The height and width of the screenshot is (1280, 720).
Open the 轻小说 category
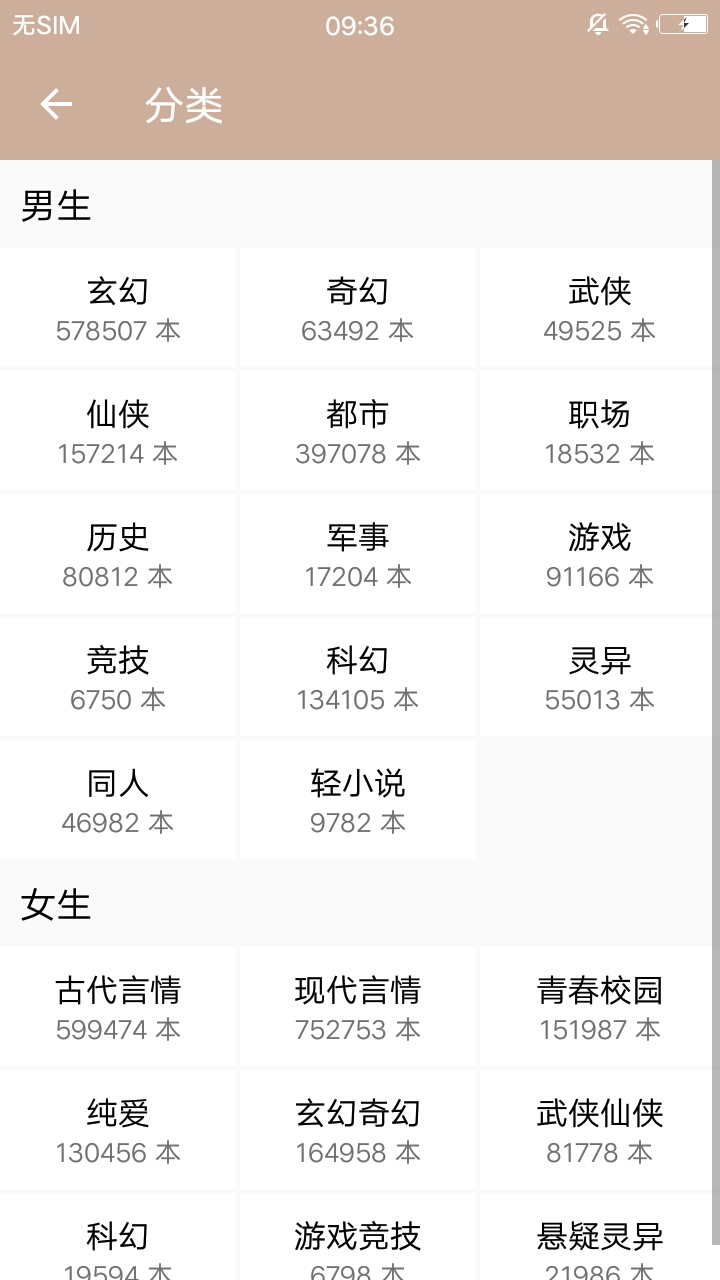(x=357, y=799)
